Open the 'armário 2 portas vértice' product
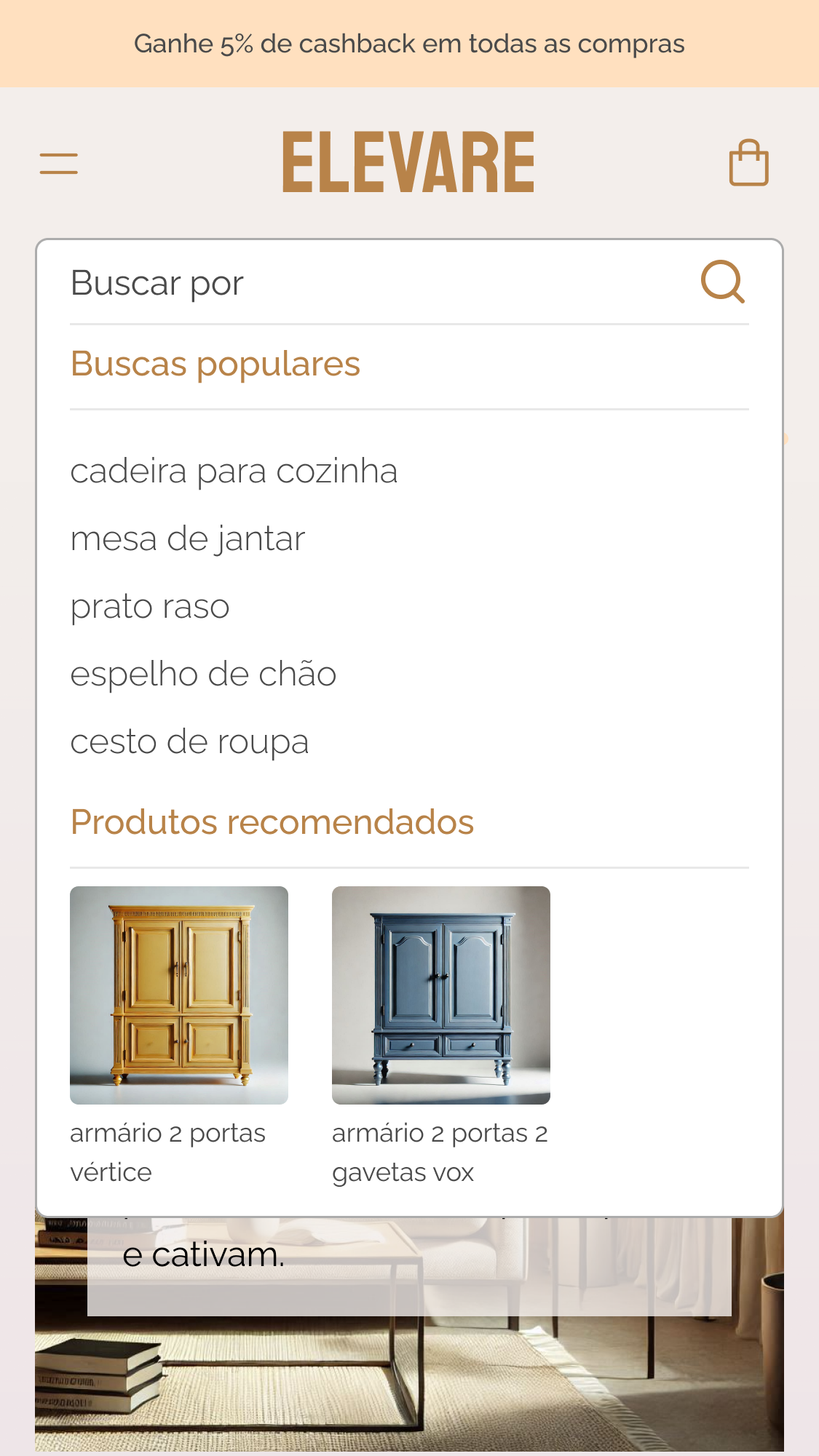The image size is (819, 1456). pos(179,995)
